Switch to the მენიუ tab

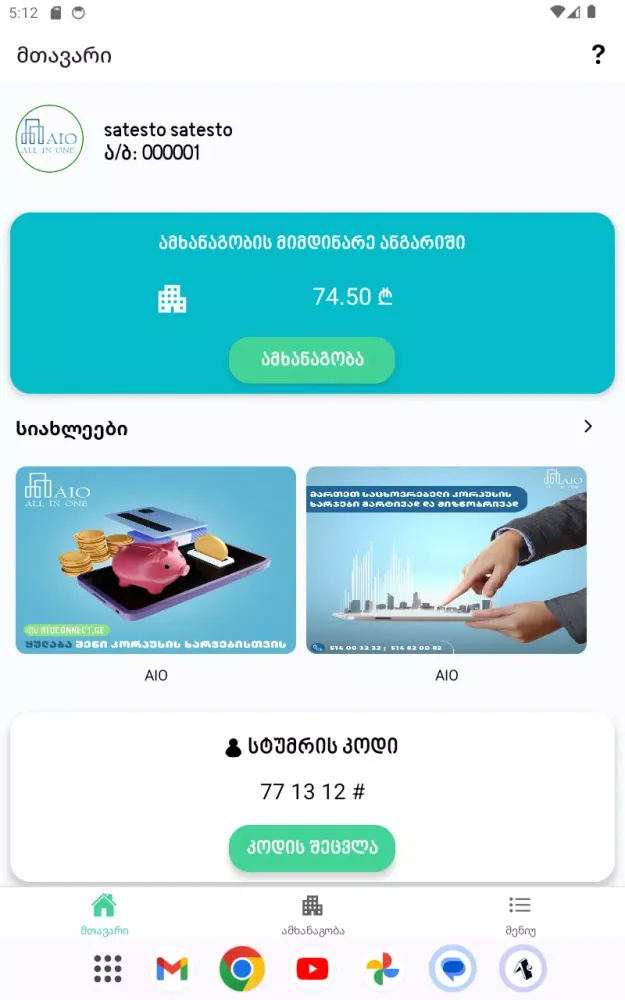pyautogui.click(x=520, y=914)
